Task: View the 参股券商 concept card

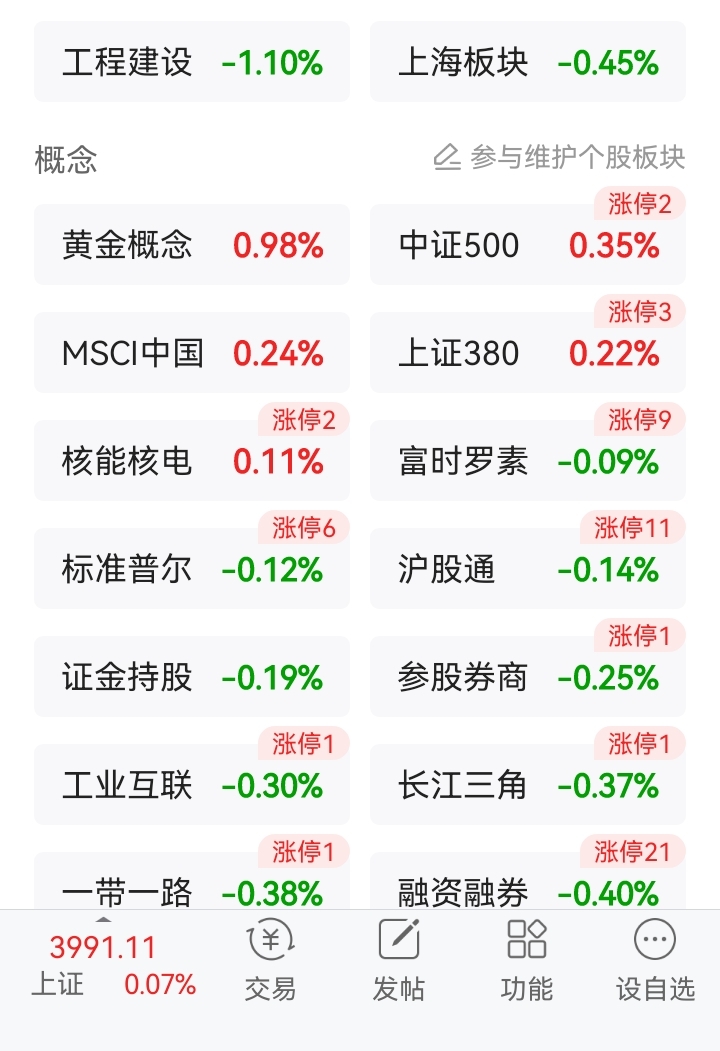Action: pyautogui.click(x=528, y=676)
